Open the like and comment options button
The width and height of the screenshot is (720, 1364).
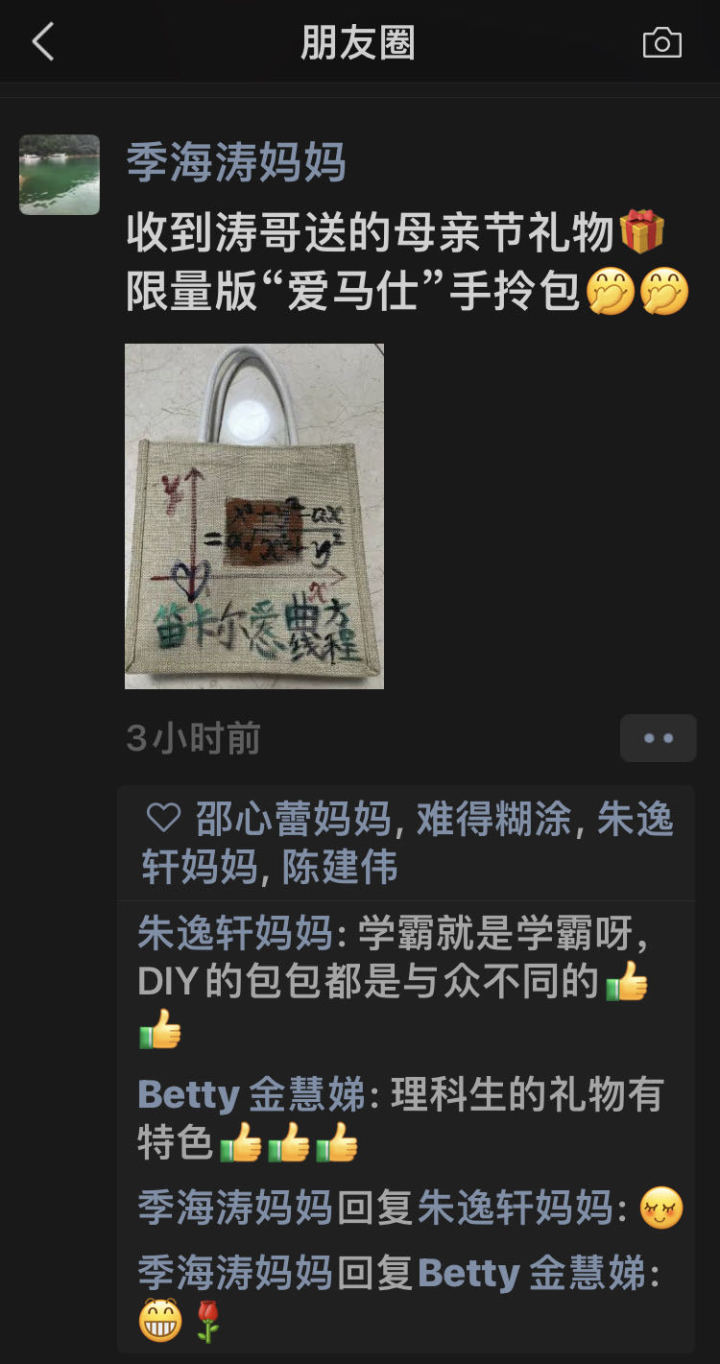(658, 738)
